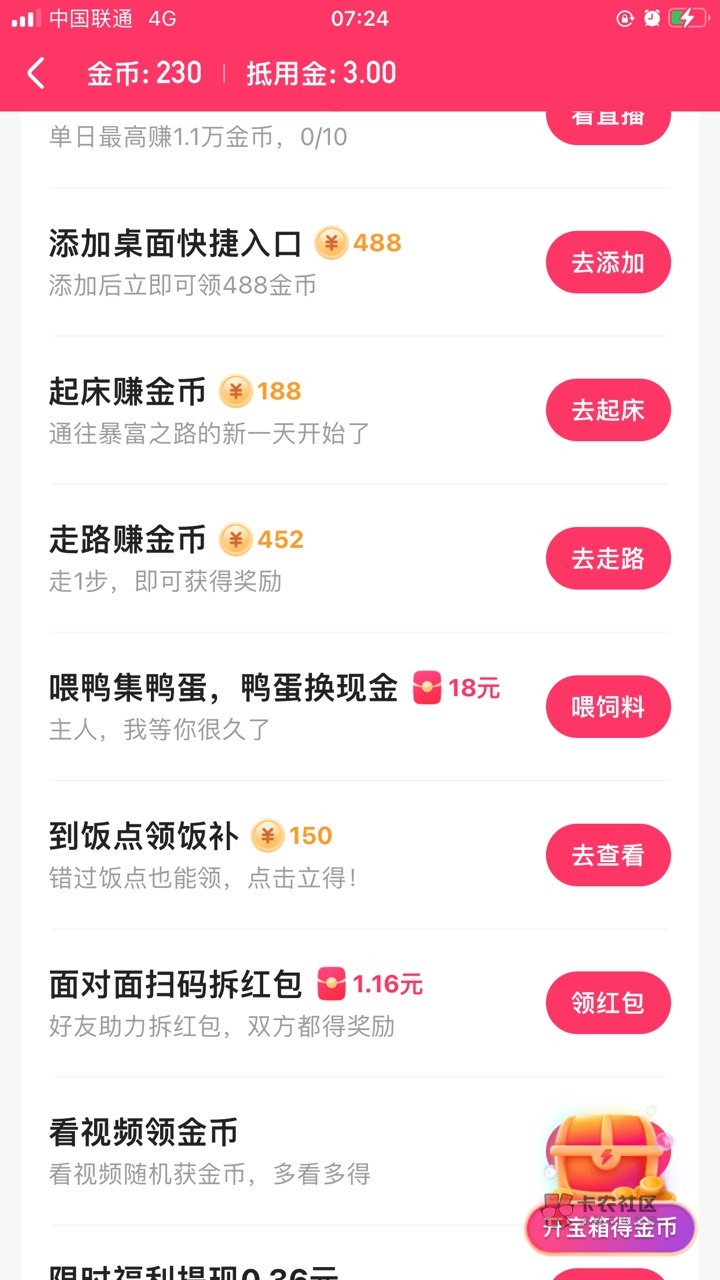This screenshot has height=1280, width=720.
Task: Tap the 去添加 button for desktop shortcut
Action: click(608, 263)
